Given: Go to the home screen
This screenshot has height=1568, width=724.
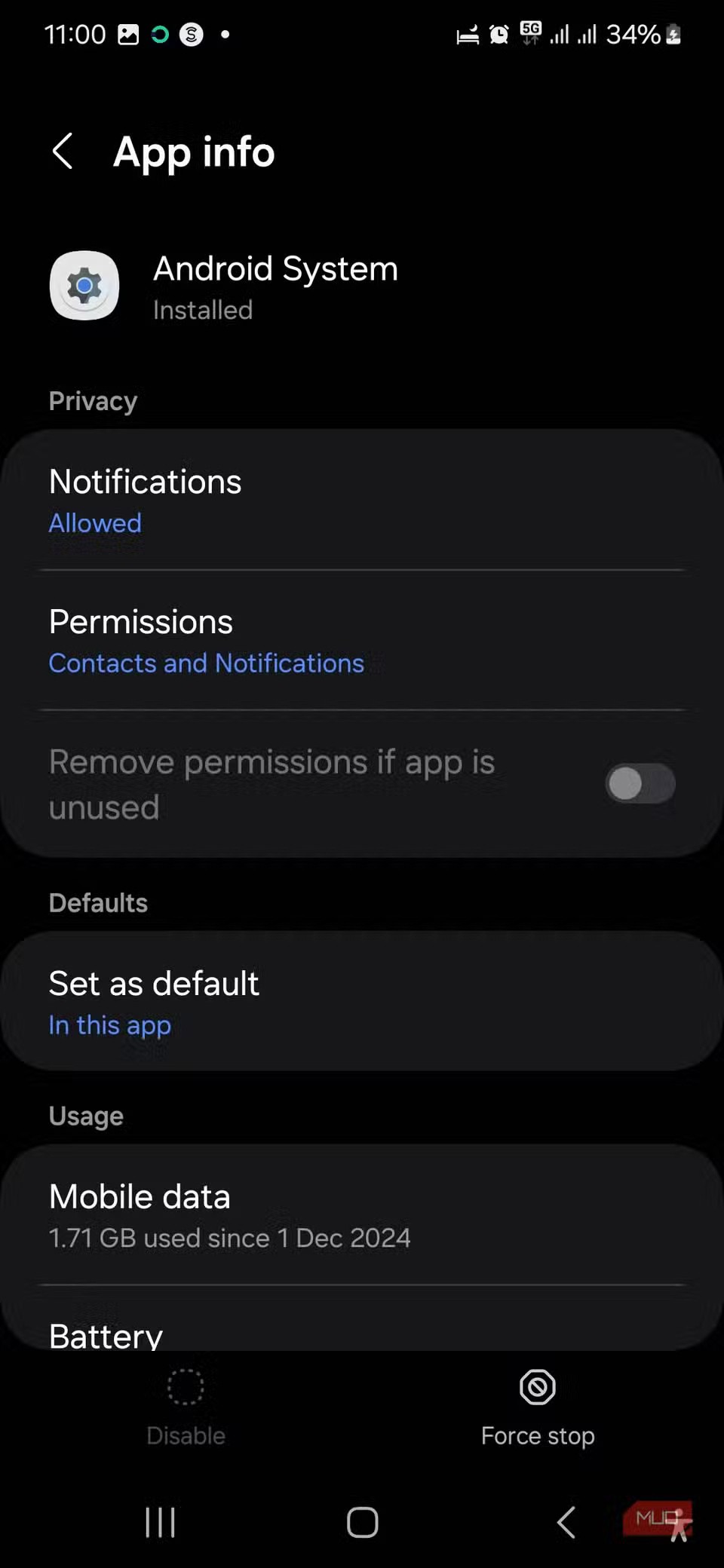Looking at the screenshot, I should pos(362,1522).
